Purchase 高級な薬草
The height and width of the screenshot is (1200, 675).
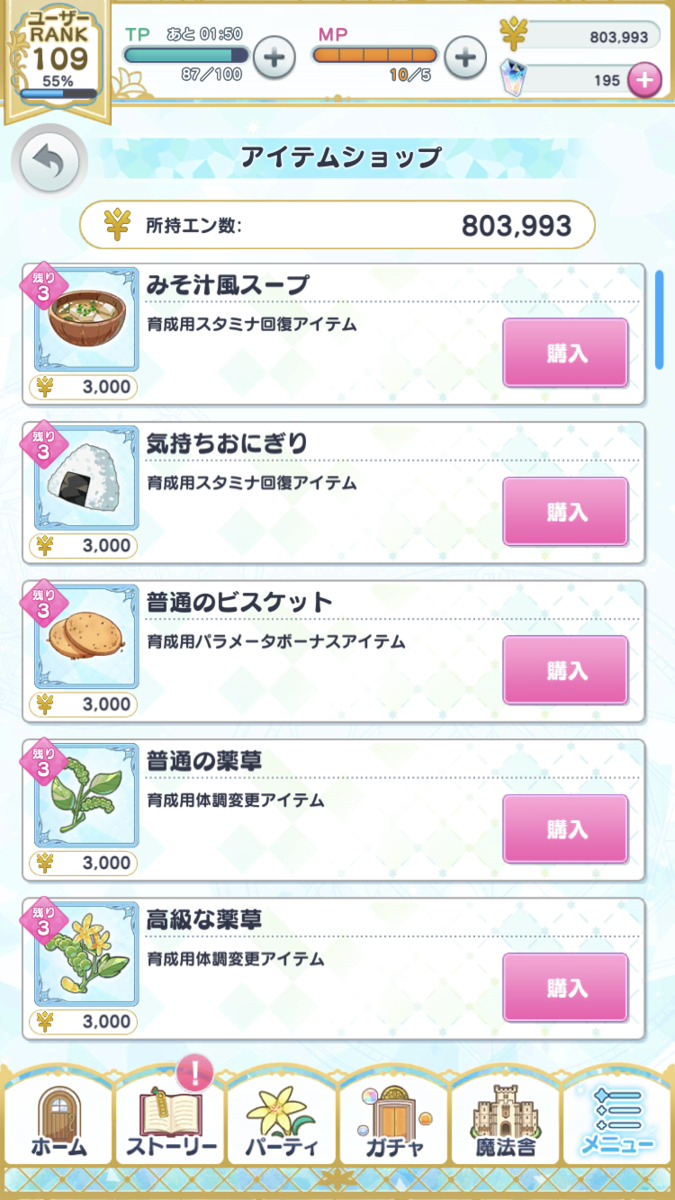566,988
